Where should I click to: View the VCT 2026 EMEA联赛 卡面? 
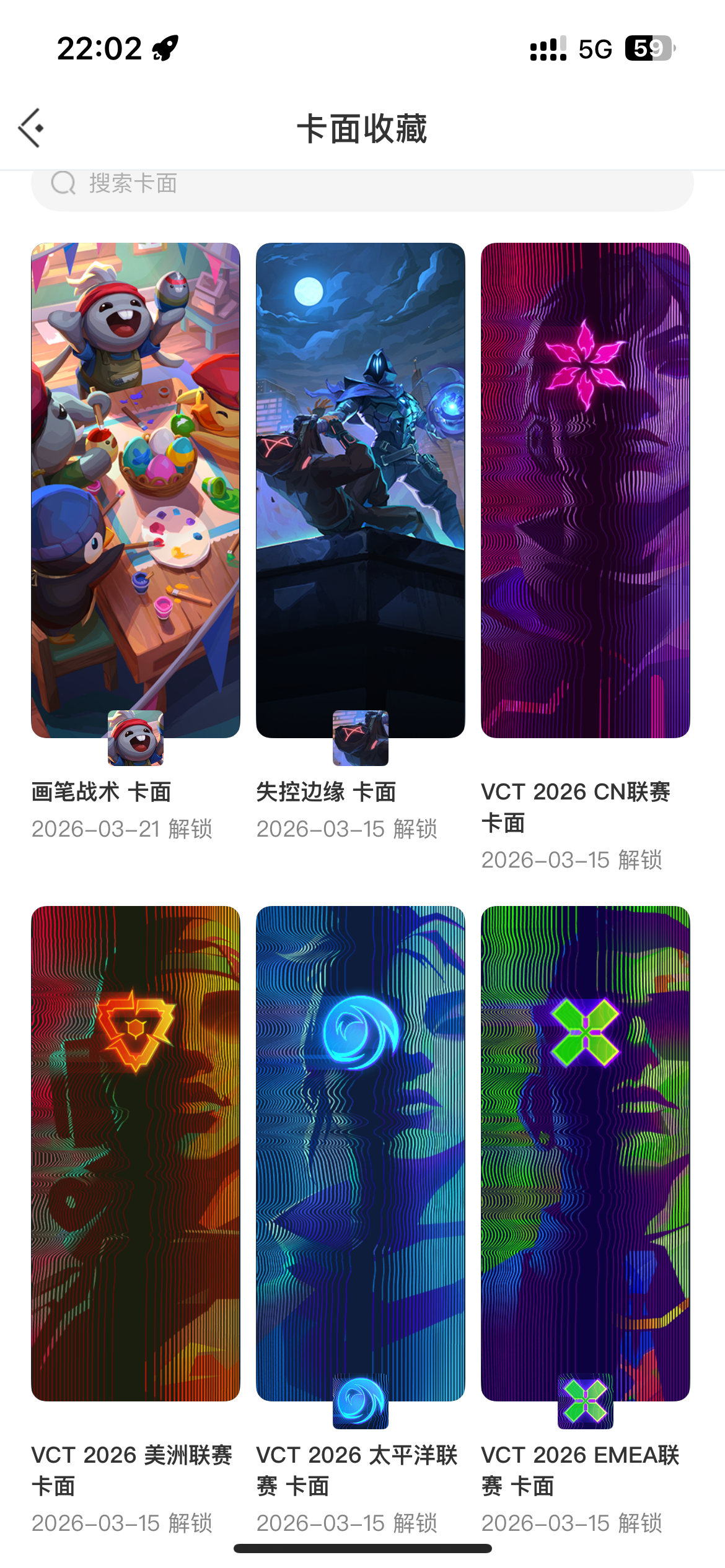pyautogui.click(x=586, y=1153)
